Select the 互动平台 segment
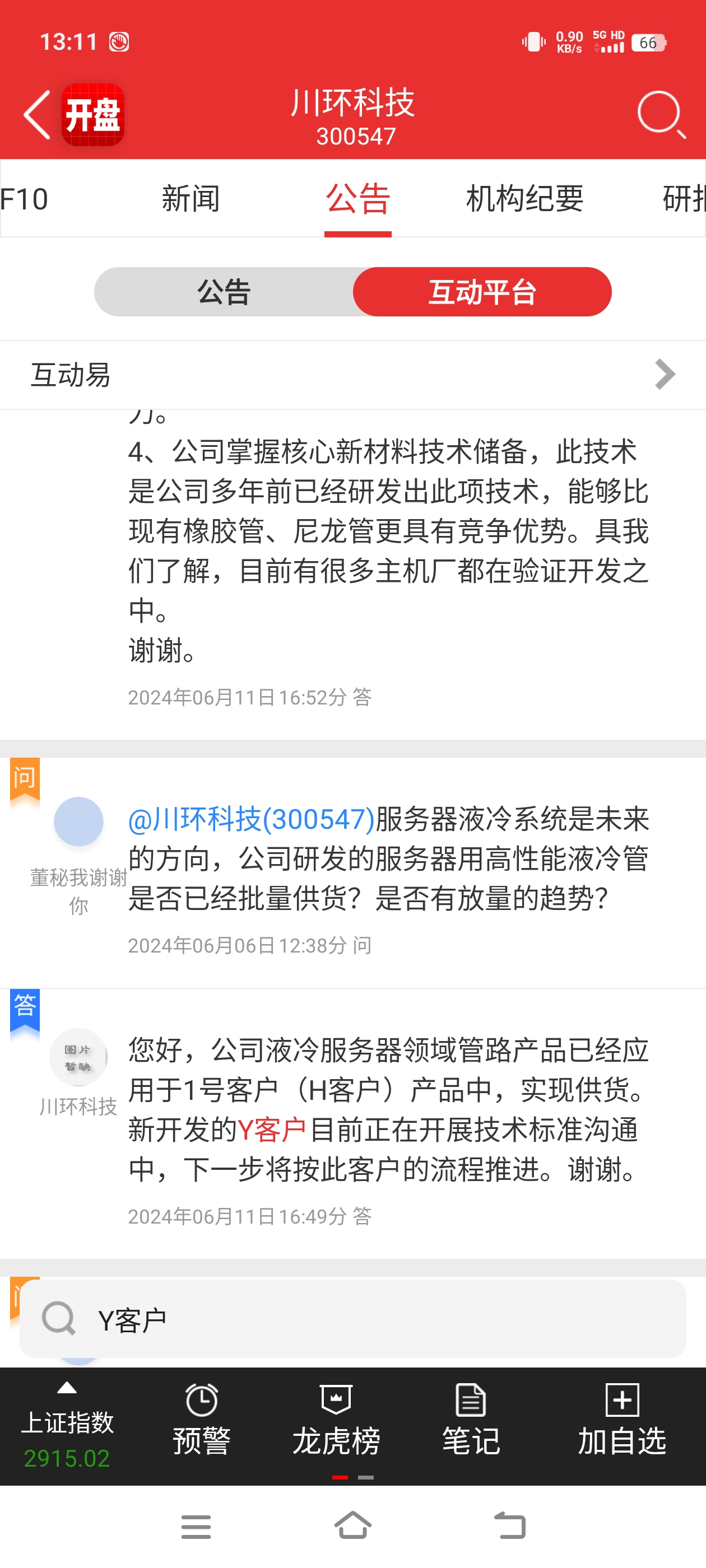This screenshot has height=1568, width=706. (482, 292)
